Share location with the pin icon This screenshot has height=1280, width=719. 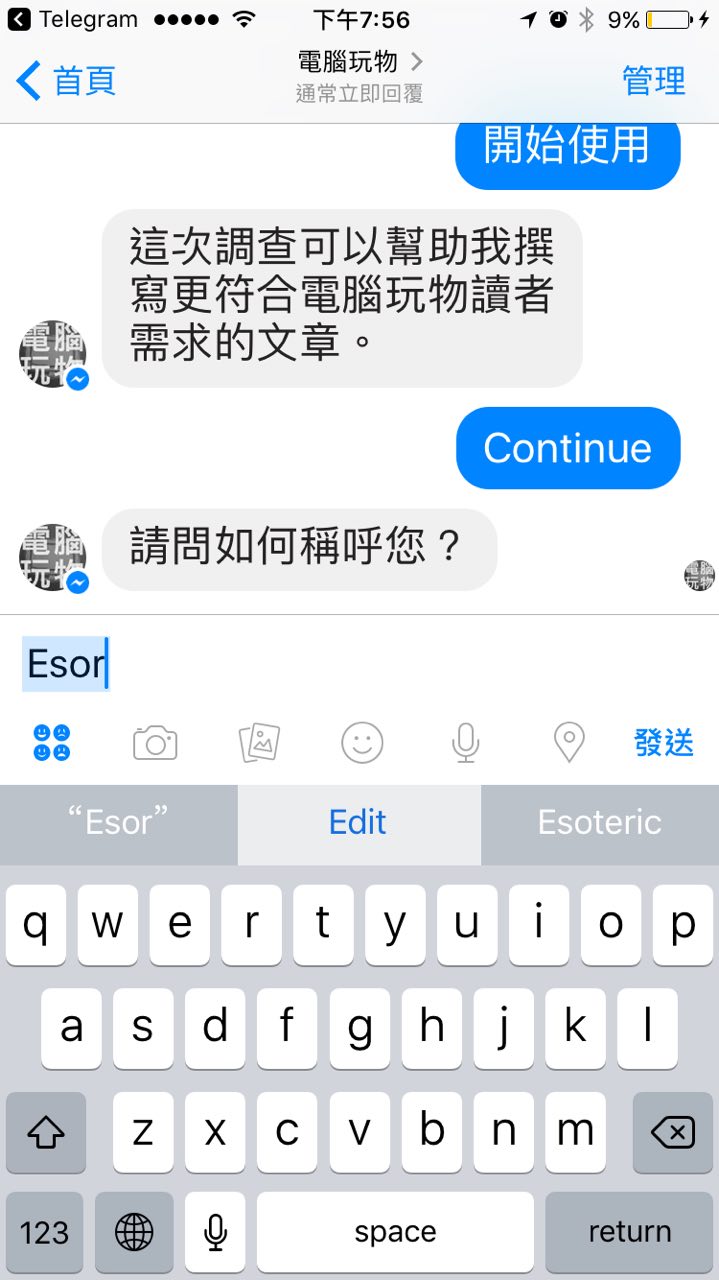[x=568, y=742]
